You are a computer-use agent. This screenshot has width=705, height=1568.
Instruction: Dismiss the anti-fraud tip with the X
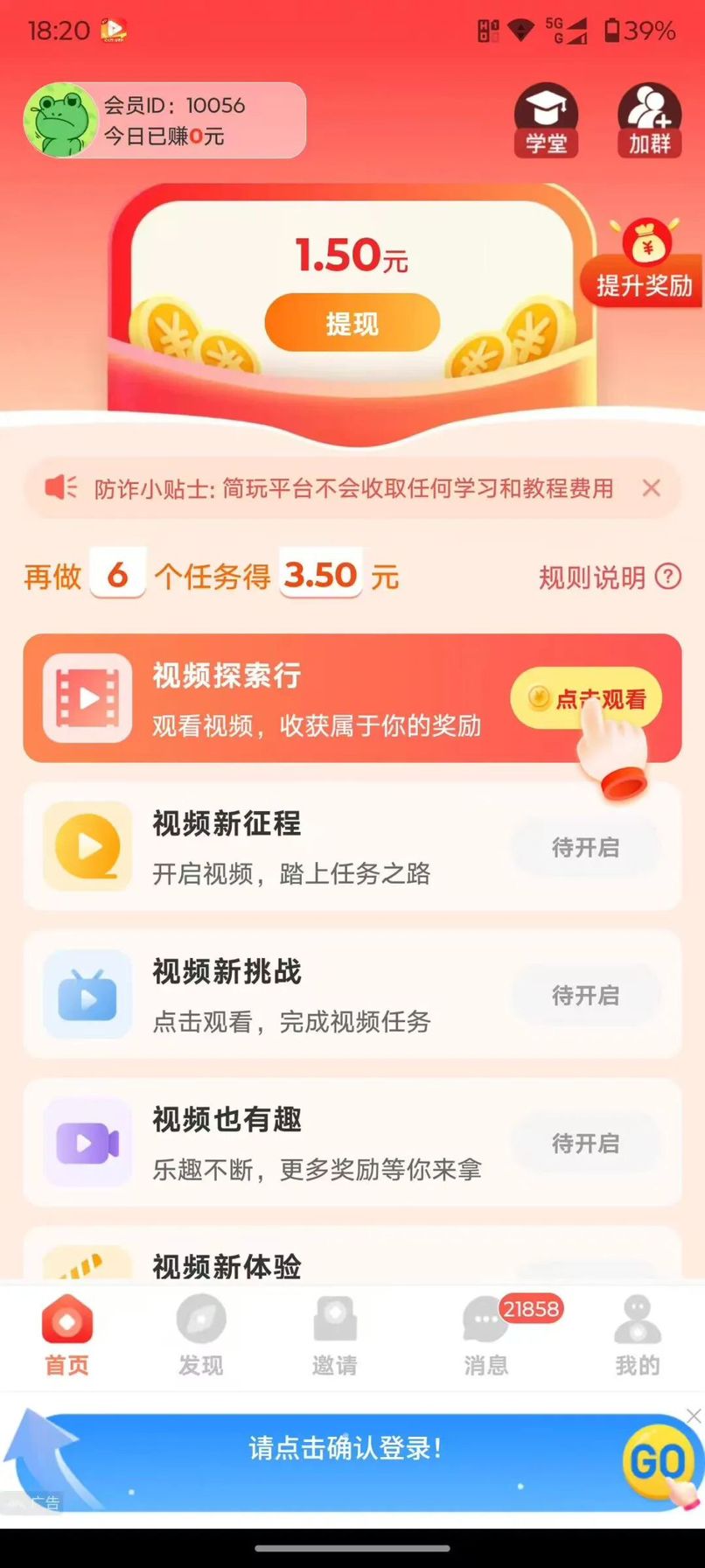point(651,487)
